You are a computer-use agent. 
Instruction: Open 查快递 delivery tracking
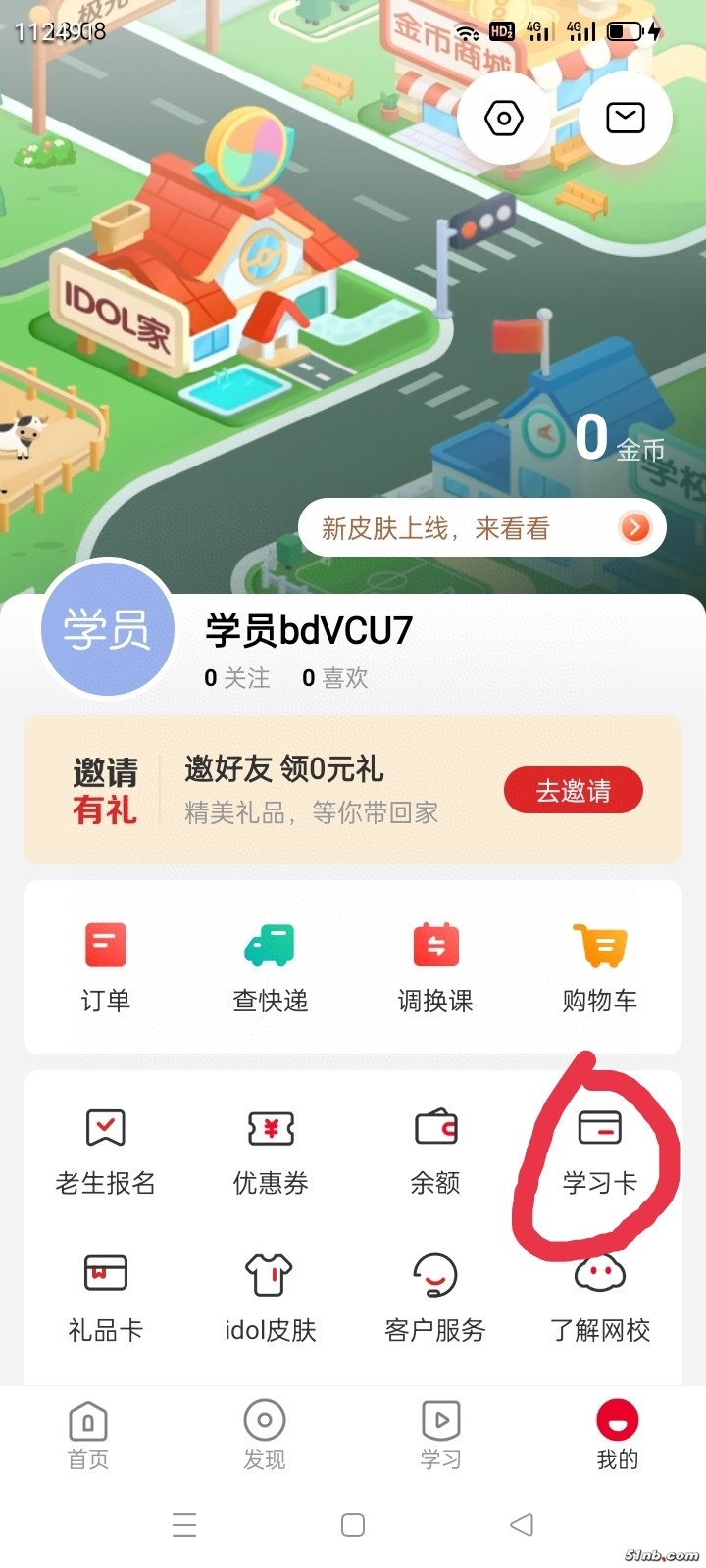(x=270, y=966)
